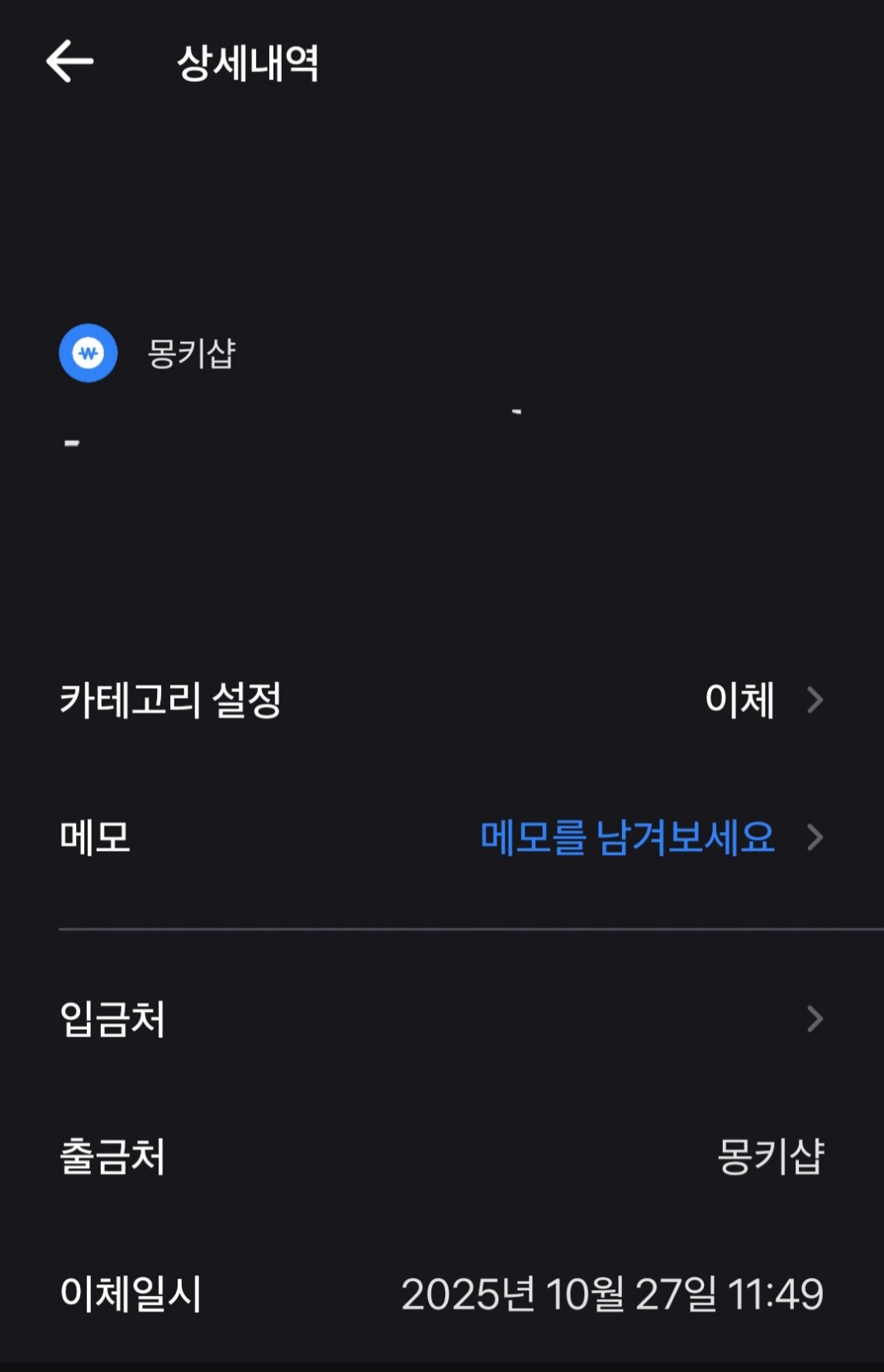Go back from 상세내역 screen
This screenshot has width=884, height=1372.
click(x=69, y=62)
